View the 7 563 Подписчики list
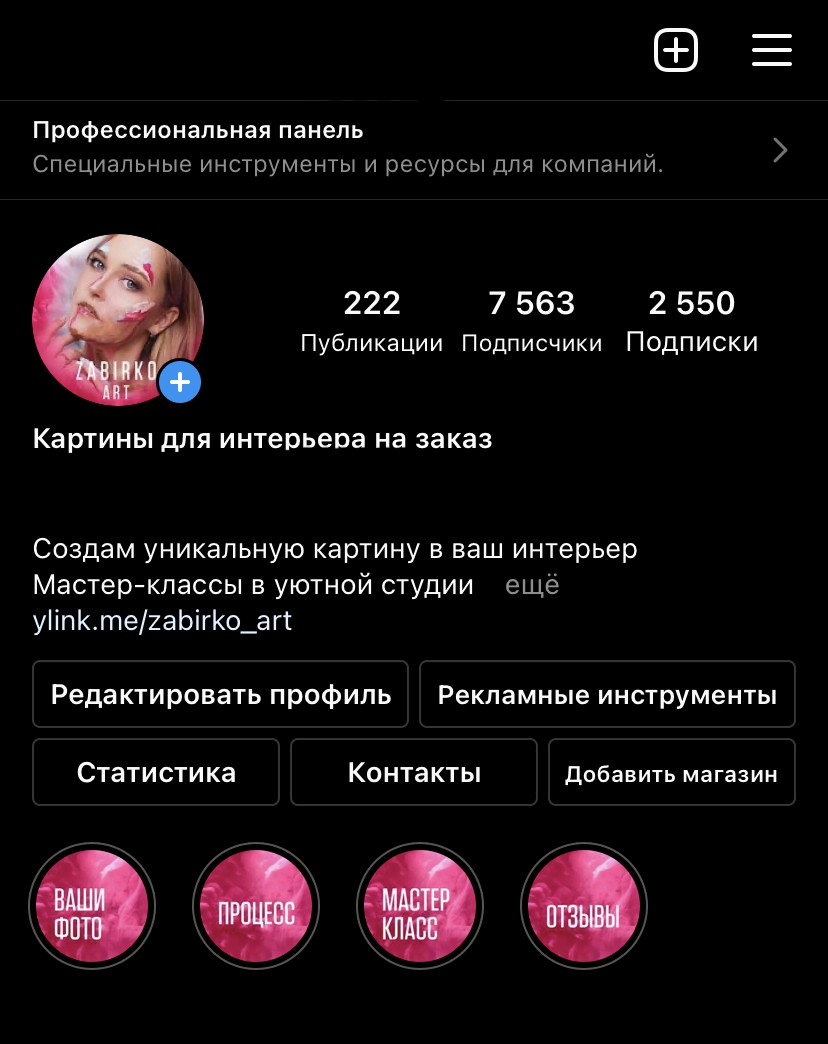 pos(531,320)
